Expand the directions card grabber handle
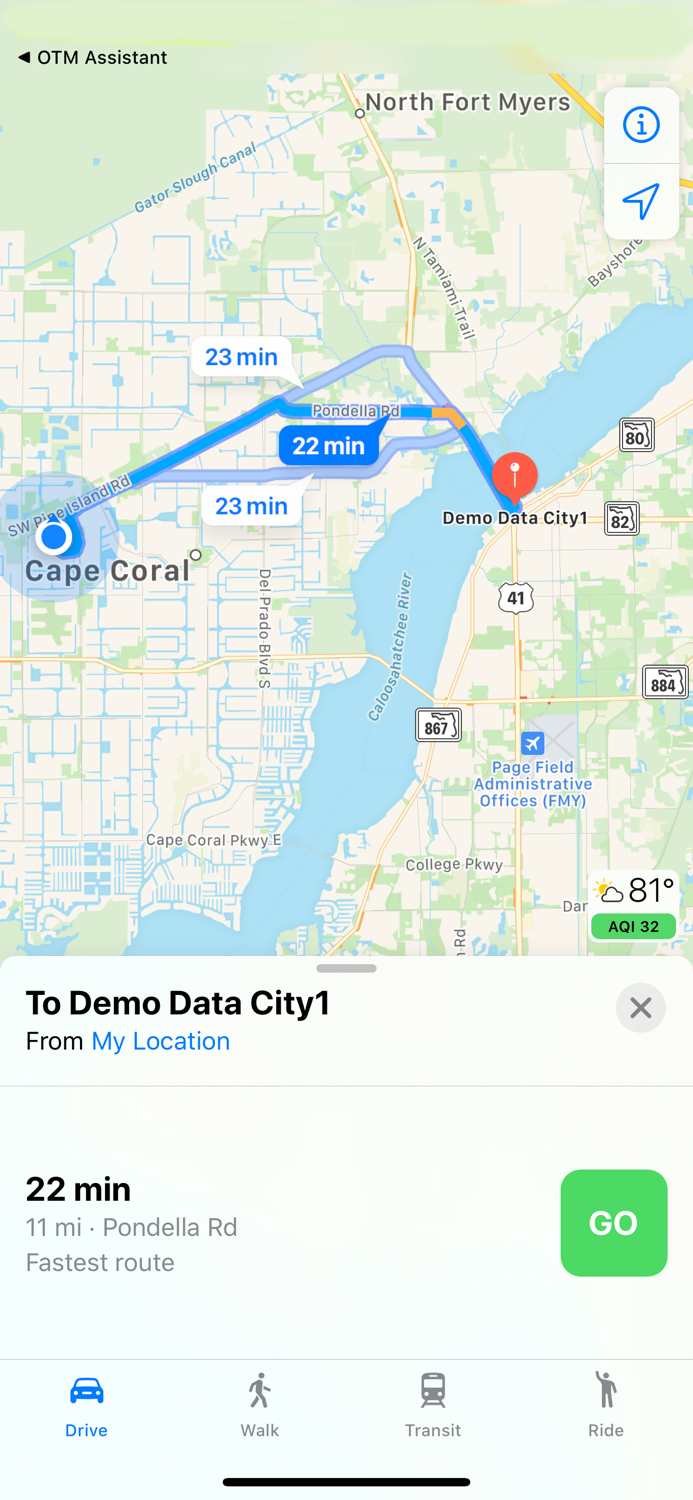693x1500 pixels. [x=346, y=968]
